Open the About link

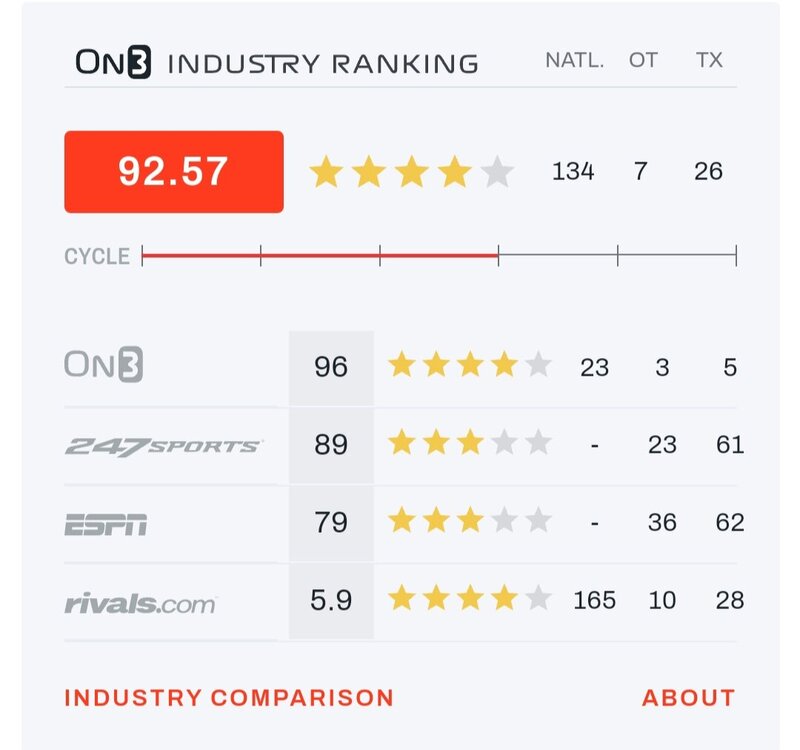click(x=688, y=698)
